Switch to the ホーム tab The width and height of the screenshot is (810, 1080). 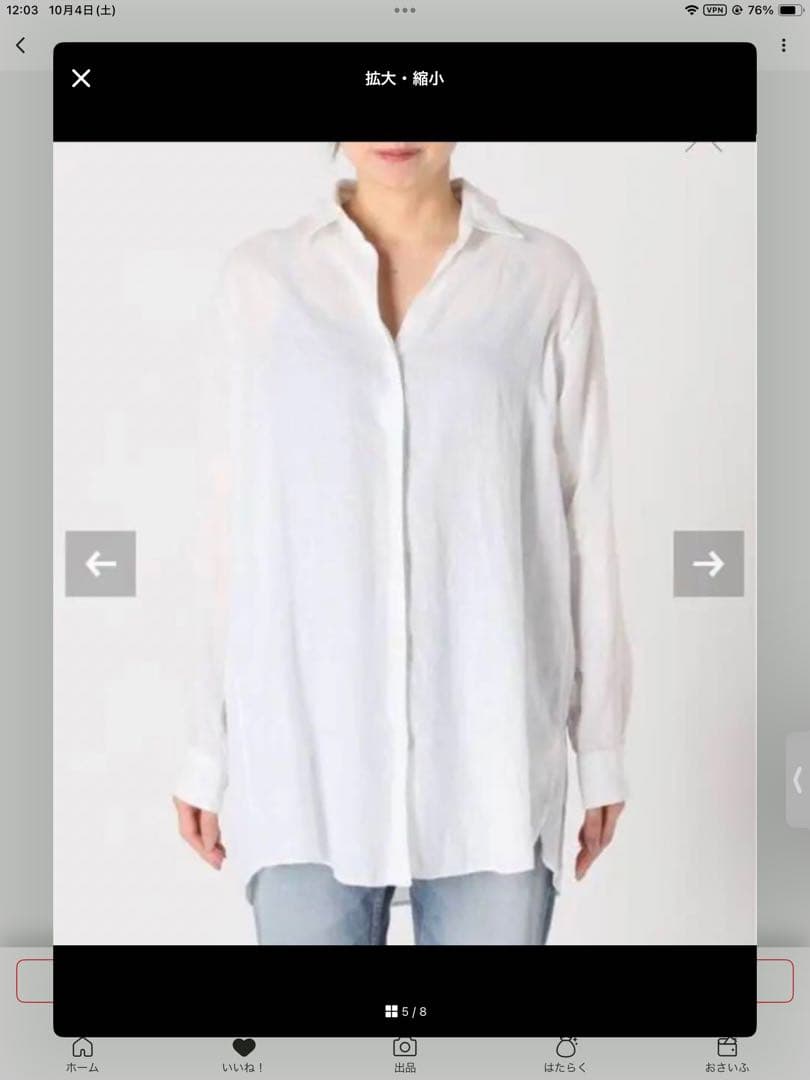82,1055
